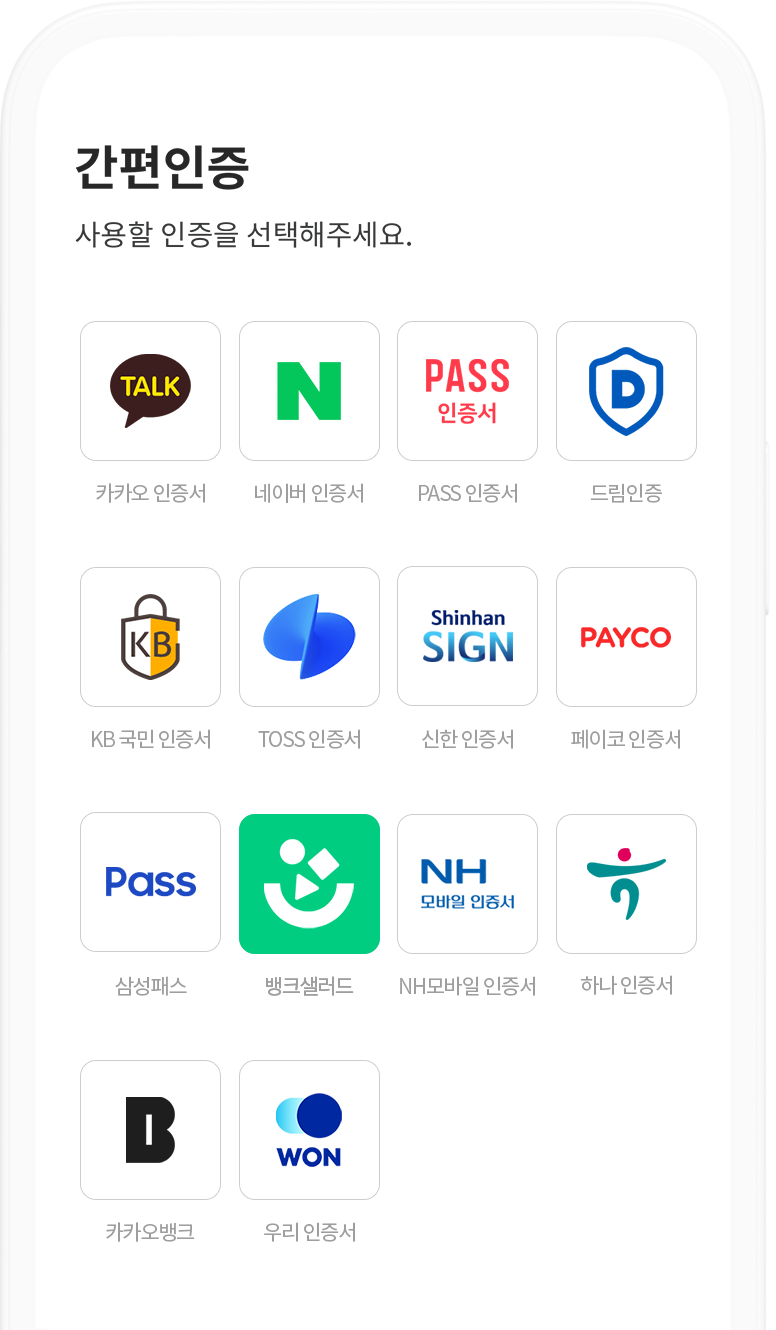Pick the 뱅크샐러드 tile
This screenshot has width=776, height=1330.
[309, 883]
